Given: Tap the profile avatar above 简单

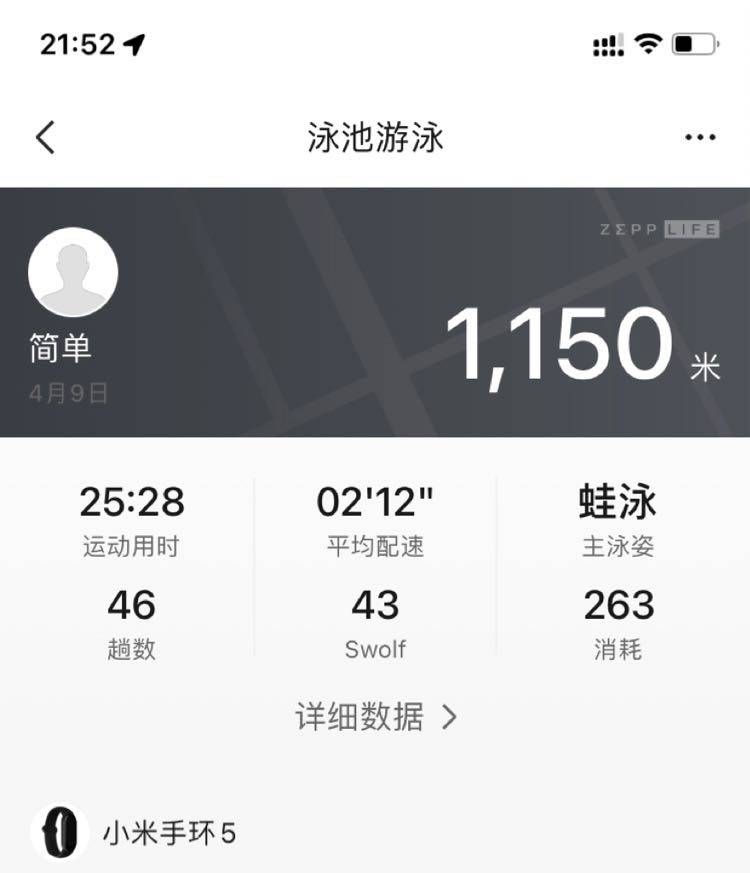Looking at the screenshot, I should coord(73,272).
